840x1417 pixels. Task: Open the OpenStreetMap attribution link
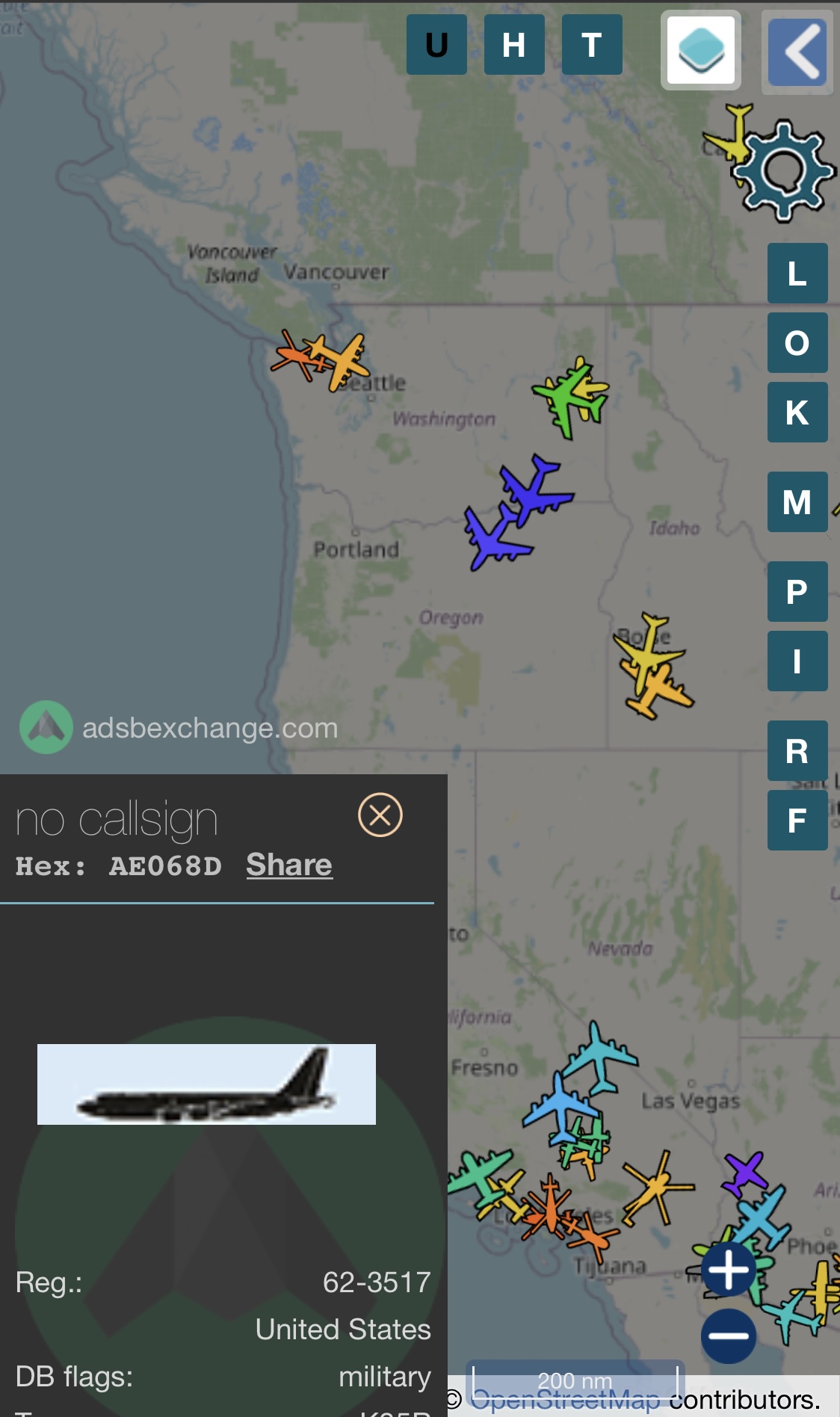565,1399
